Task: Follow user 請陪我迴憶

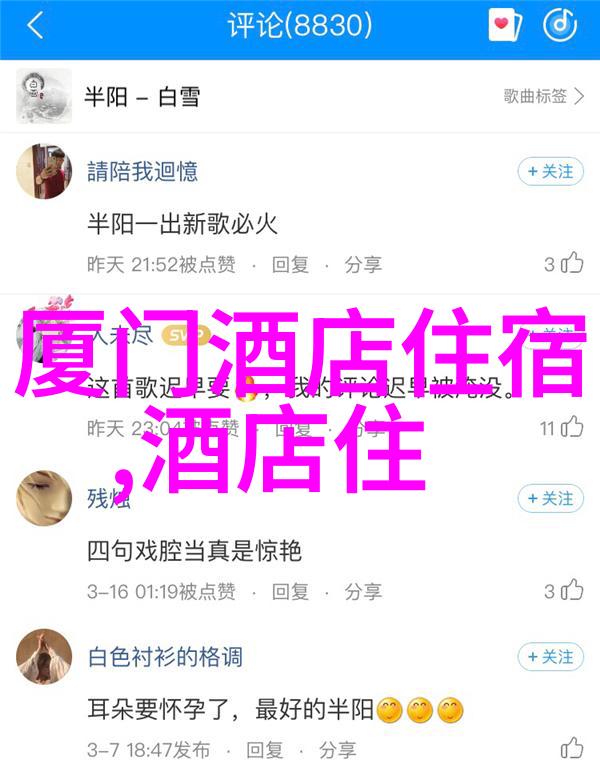Action: coord(550,172)
